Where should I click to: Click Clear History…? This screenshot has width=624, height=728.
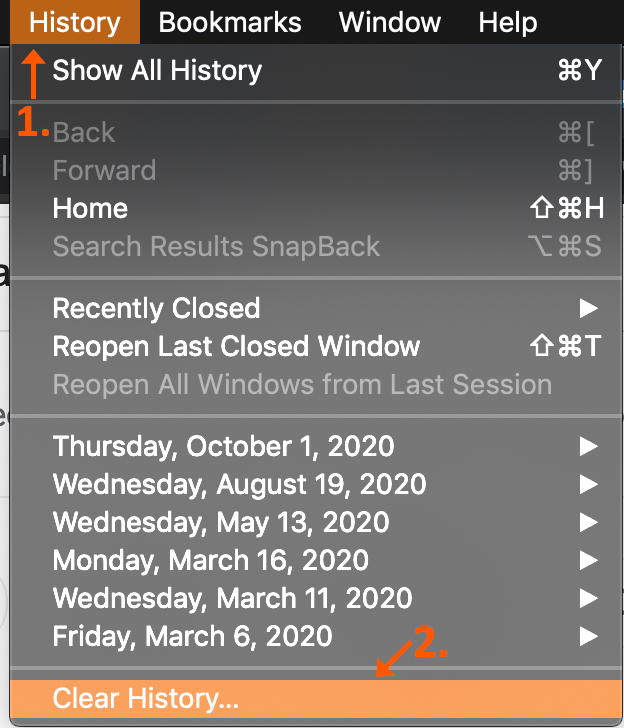pos(146,698)
